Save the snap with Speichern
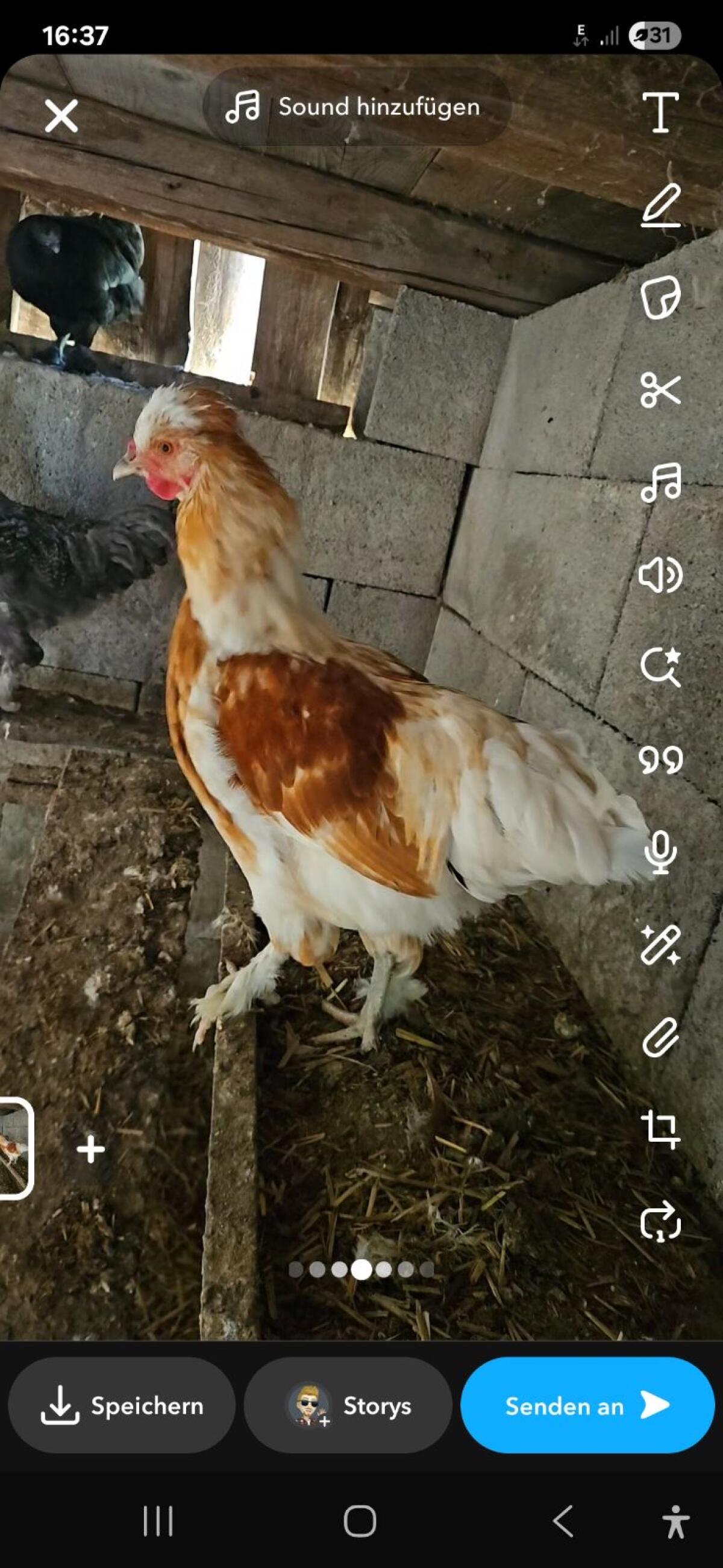 (122, 1405)
